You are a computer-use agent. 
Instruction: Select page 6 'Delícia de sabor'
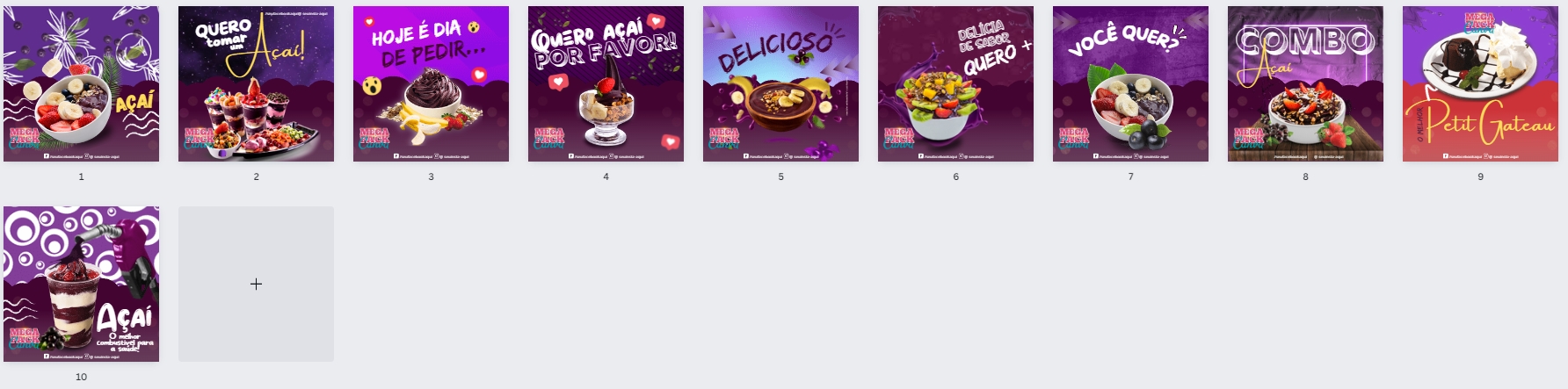point(955,83)
